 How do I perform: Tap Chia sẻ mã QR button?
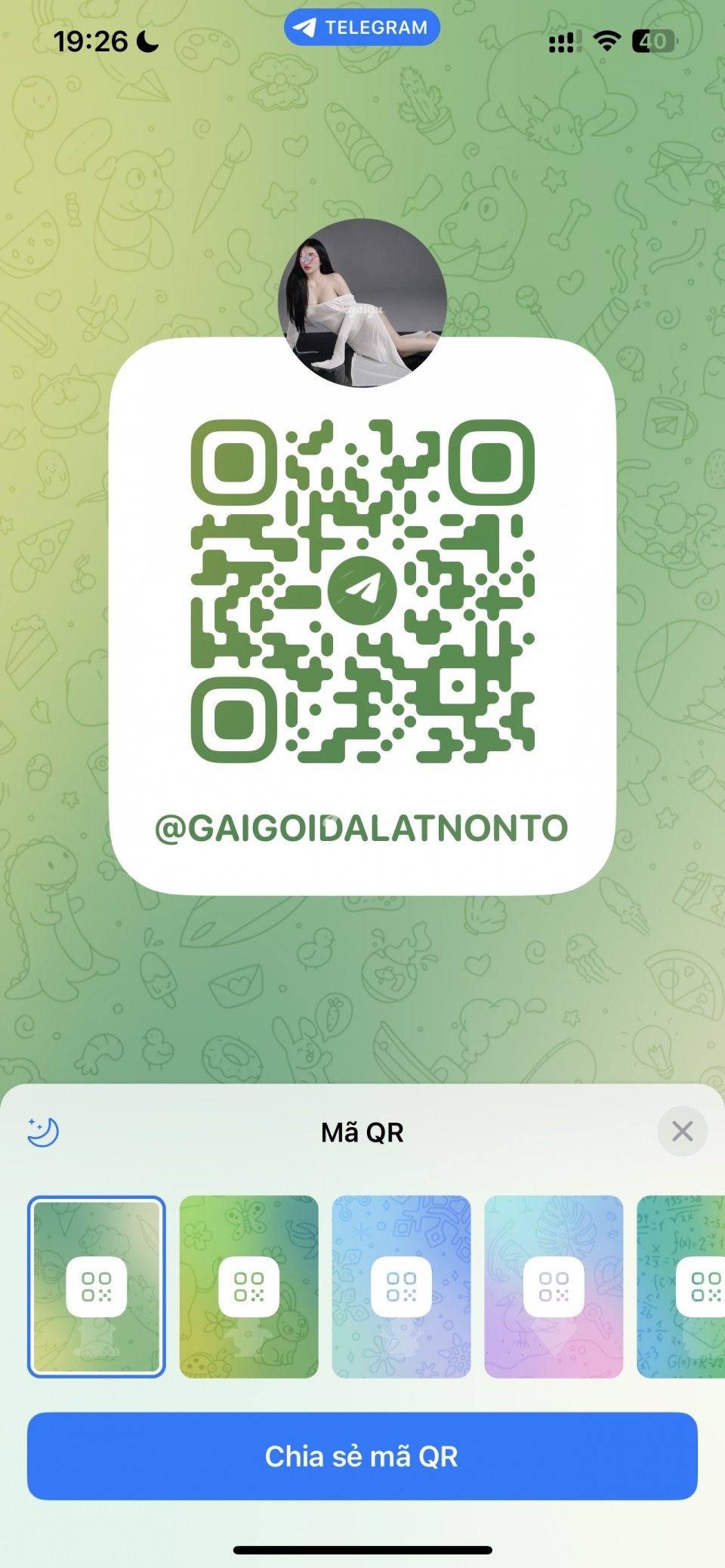(362, 1456)
